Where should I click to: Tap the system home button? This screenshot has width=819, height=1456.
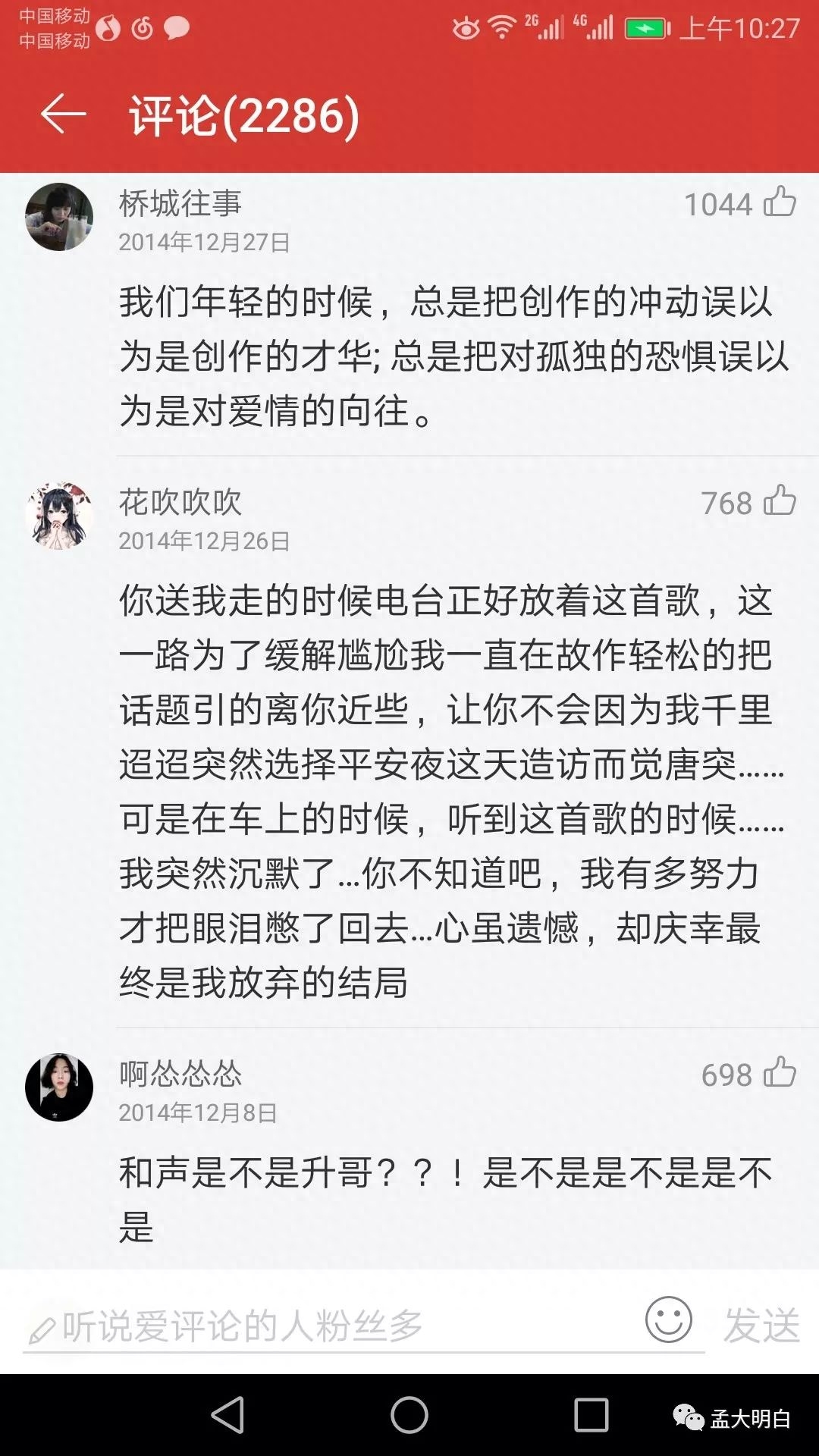[x=409, y=1415]
